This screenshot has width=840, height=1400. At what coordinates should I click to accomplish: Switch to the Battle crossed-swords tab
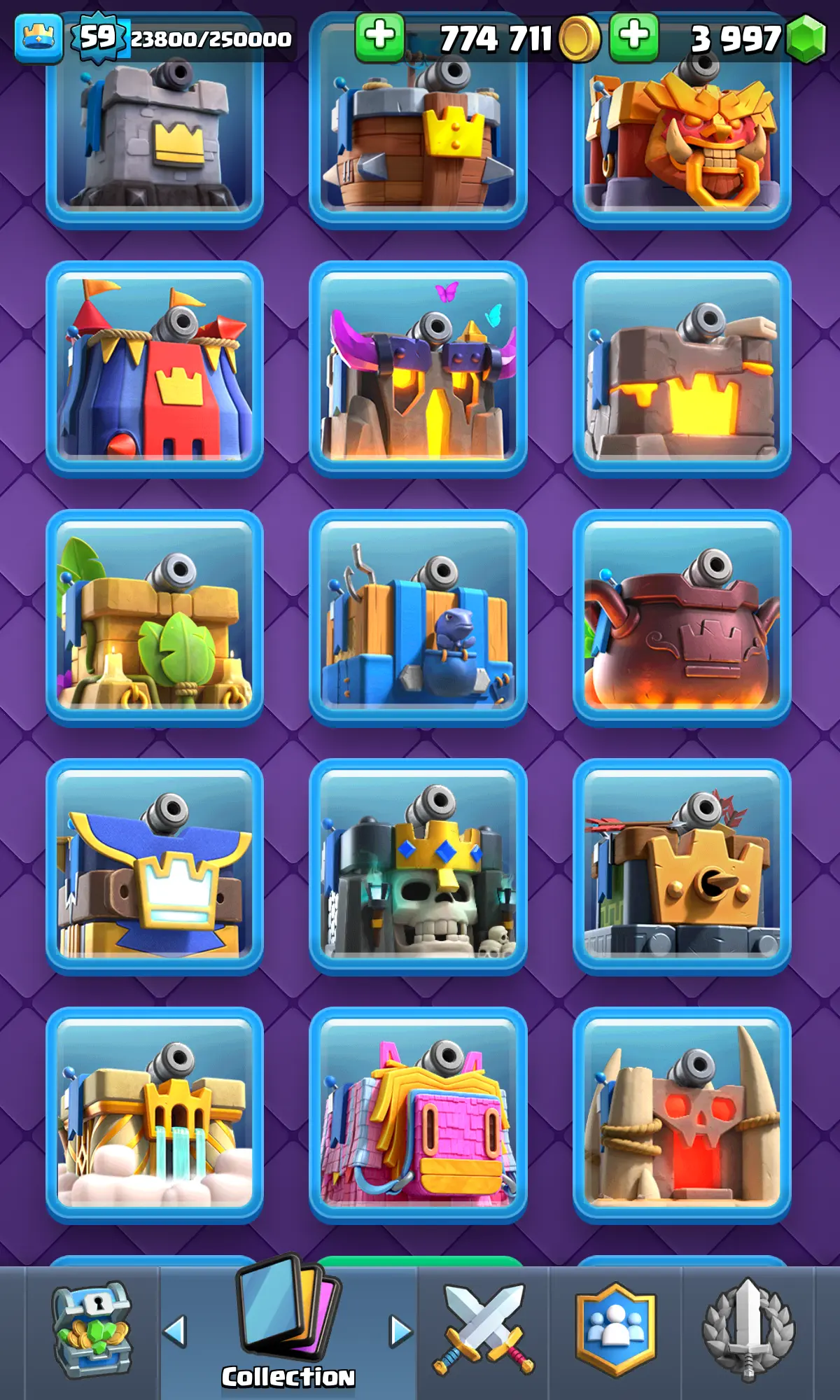click(484, 1330)
